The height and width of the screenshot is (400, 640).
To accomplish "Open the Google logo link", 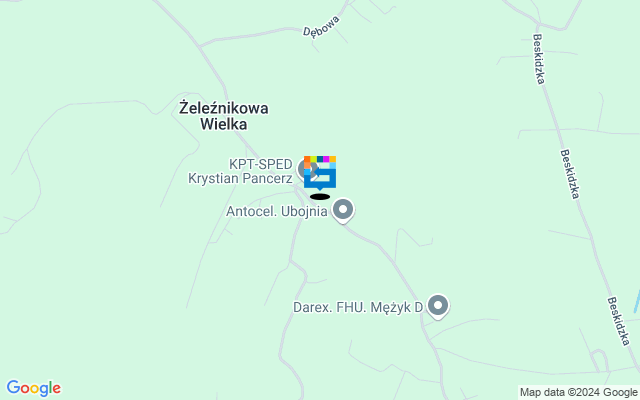I will click(33, 388).
